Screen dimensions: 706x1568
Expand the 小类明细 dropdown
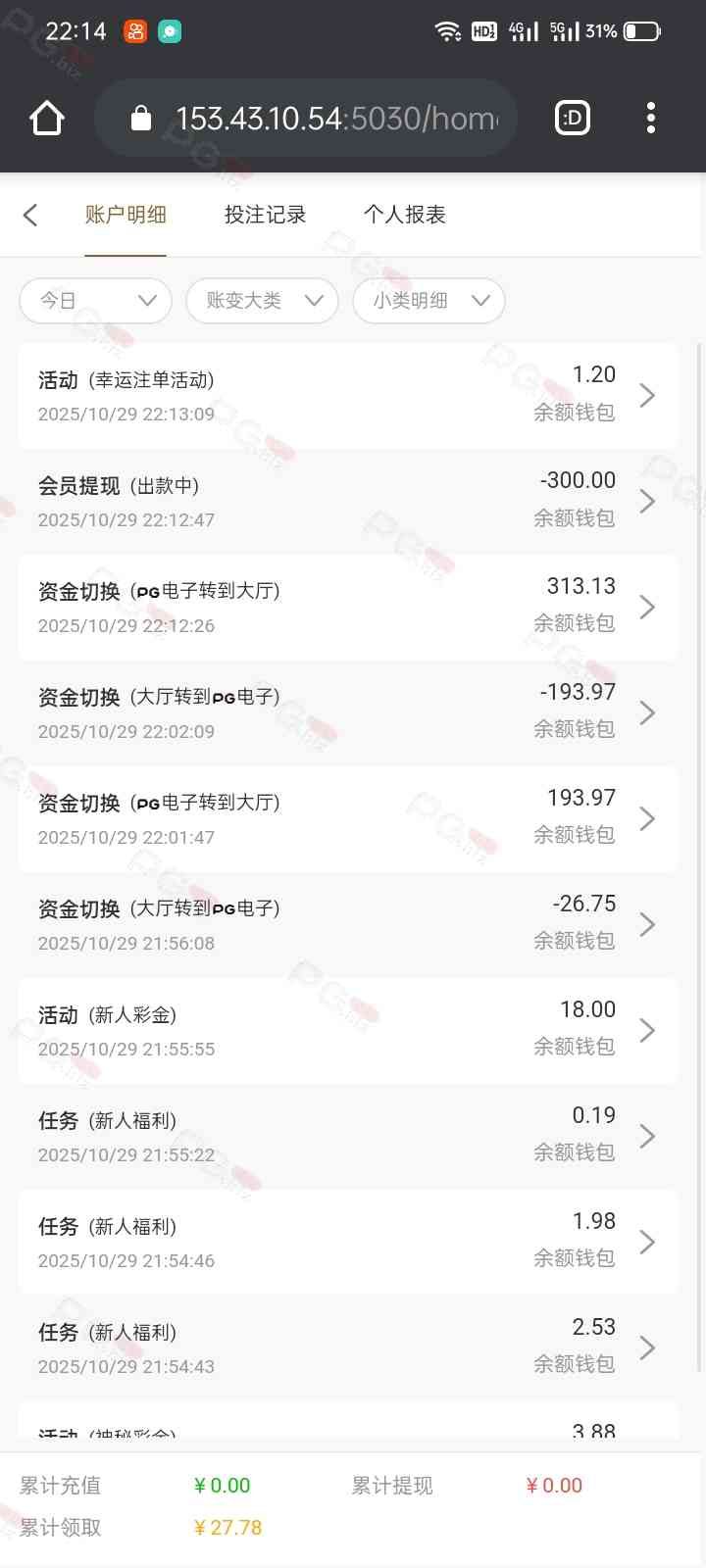click(429, 301)
